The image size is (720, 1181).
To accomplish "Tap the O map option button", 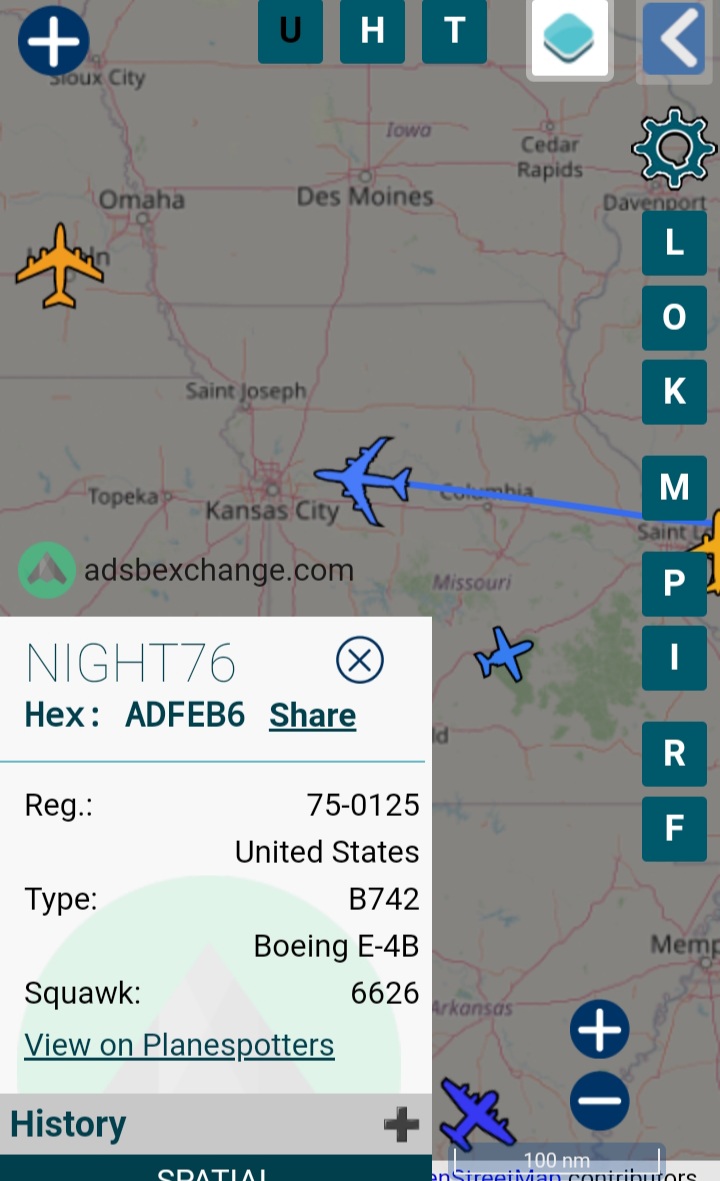I will (x=674, y=317).
